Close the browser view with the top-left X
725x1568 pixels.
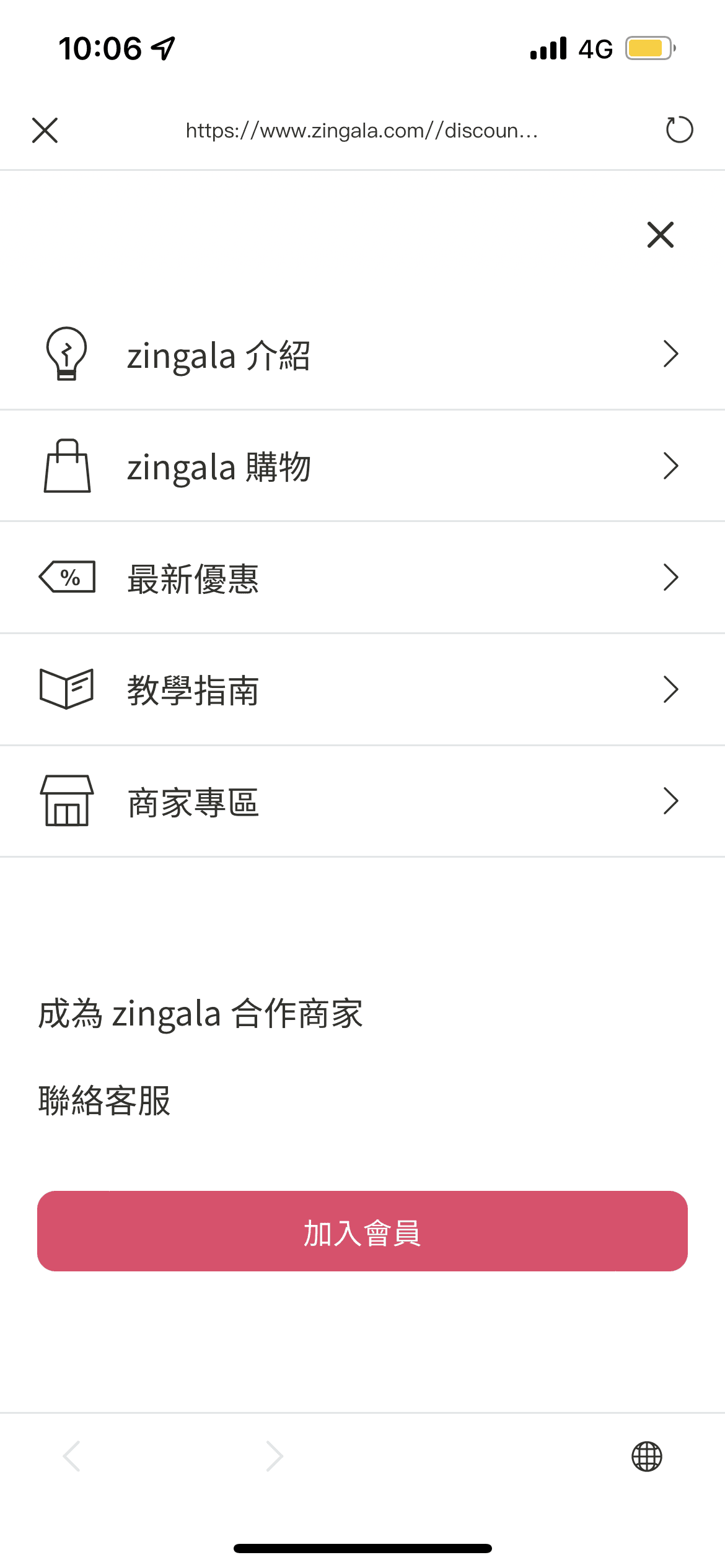click(x=45, y=130)
